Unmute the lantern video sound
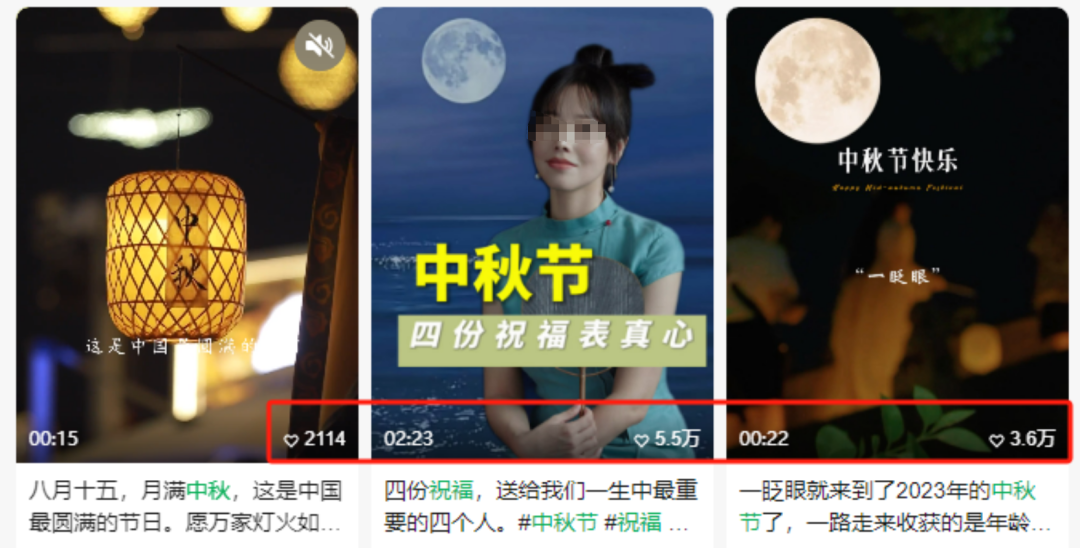Image resolution: width=1080 pixels, height=548 pixels. click(320, 45)
